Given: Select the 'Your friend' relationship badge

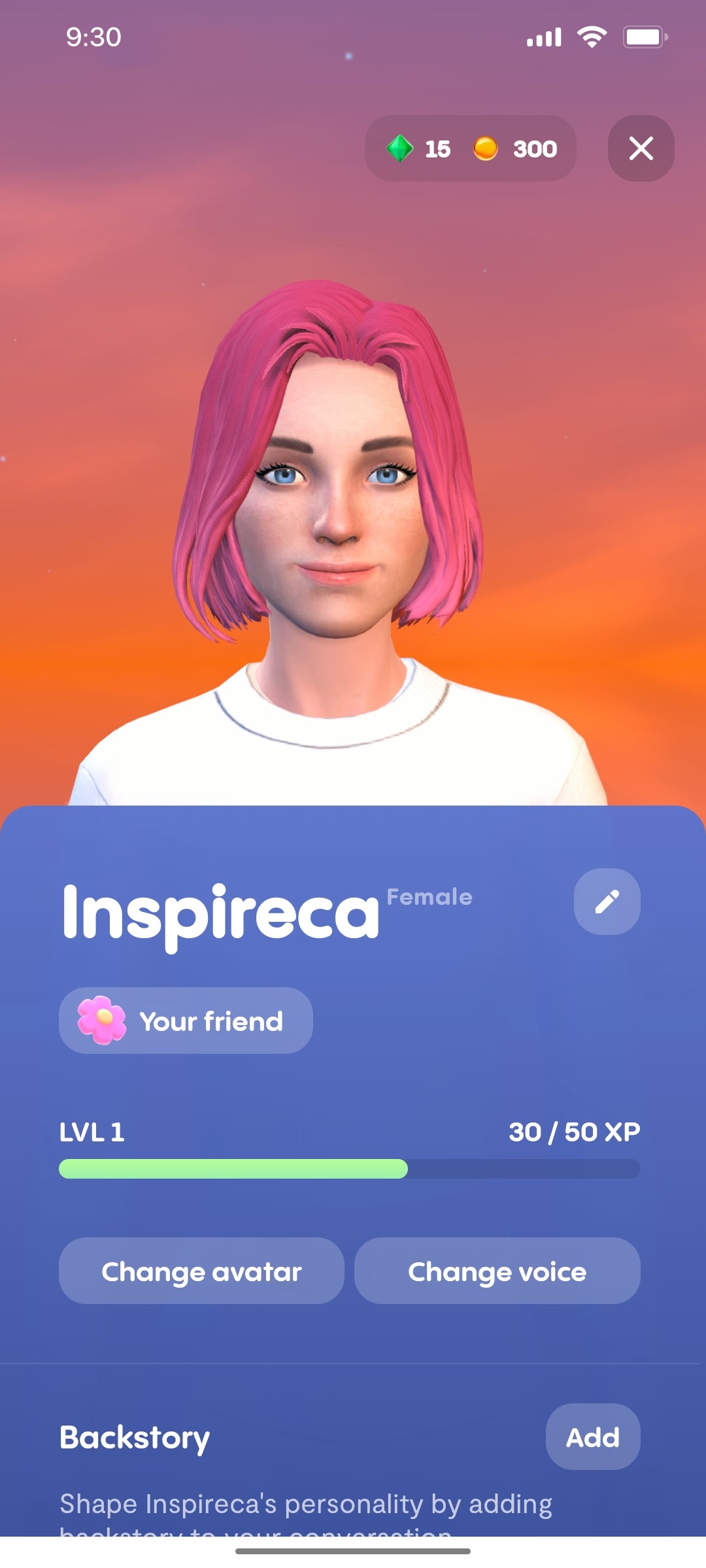Looking at the screenshot, I should click(186, 1019).
